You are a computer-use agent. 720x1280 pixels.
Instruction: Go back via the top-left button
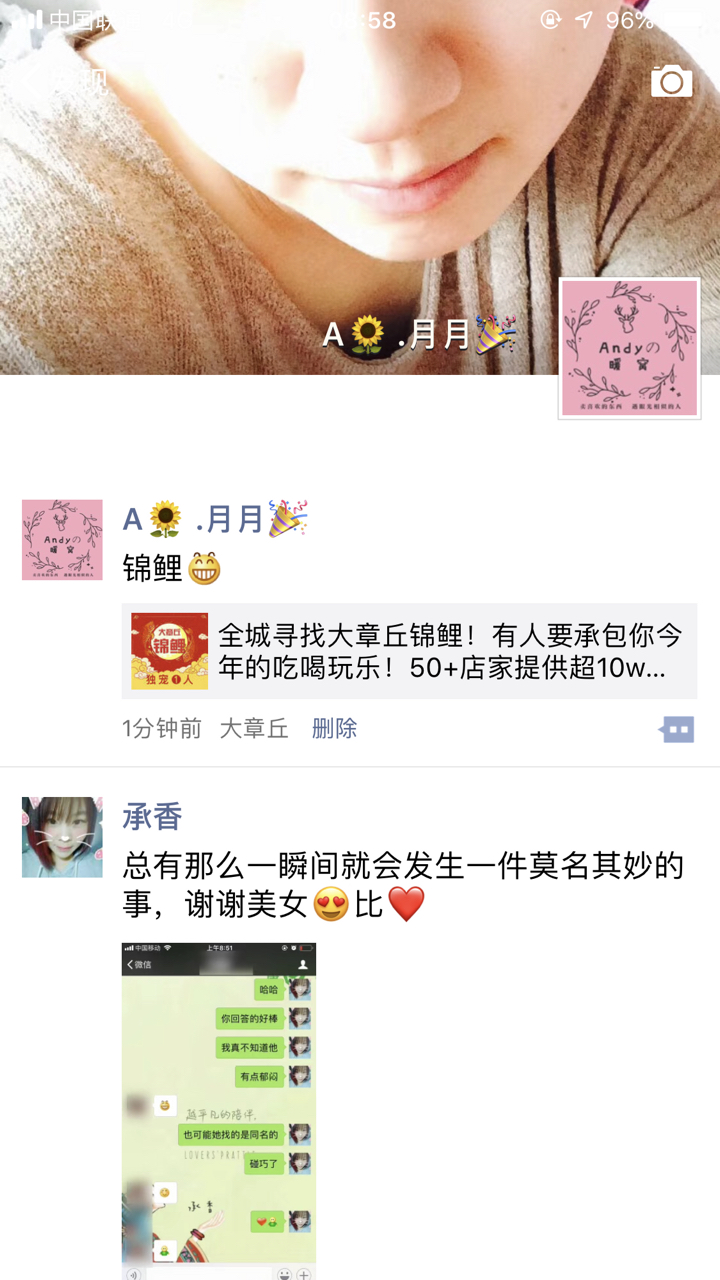55,82
